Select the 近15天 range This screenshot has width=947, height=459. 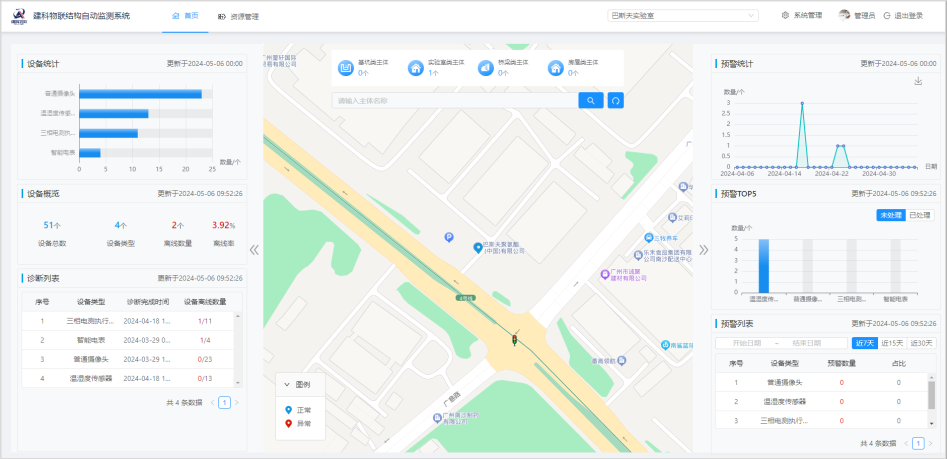click(891, 343)
